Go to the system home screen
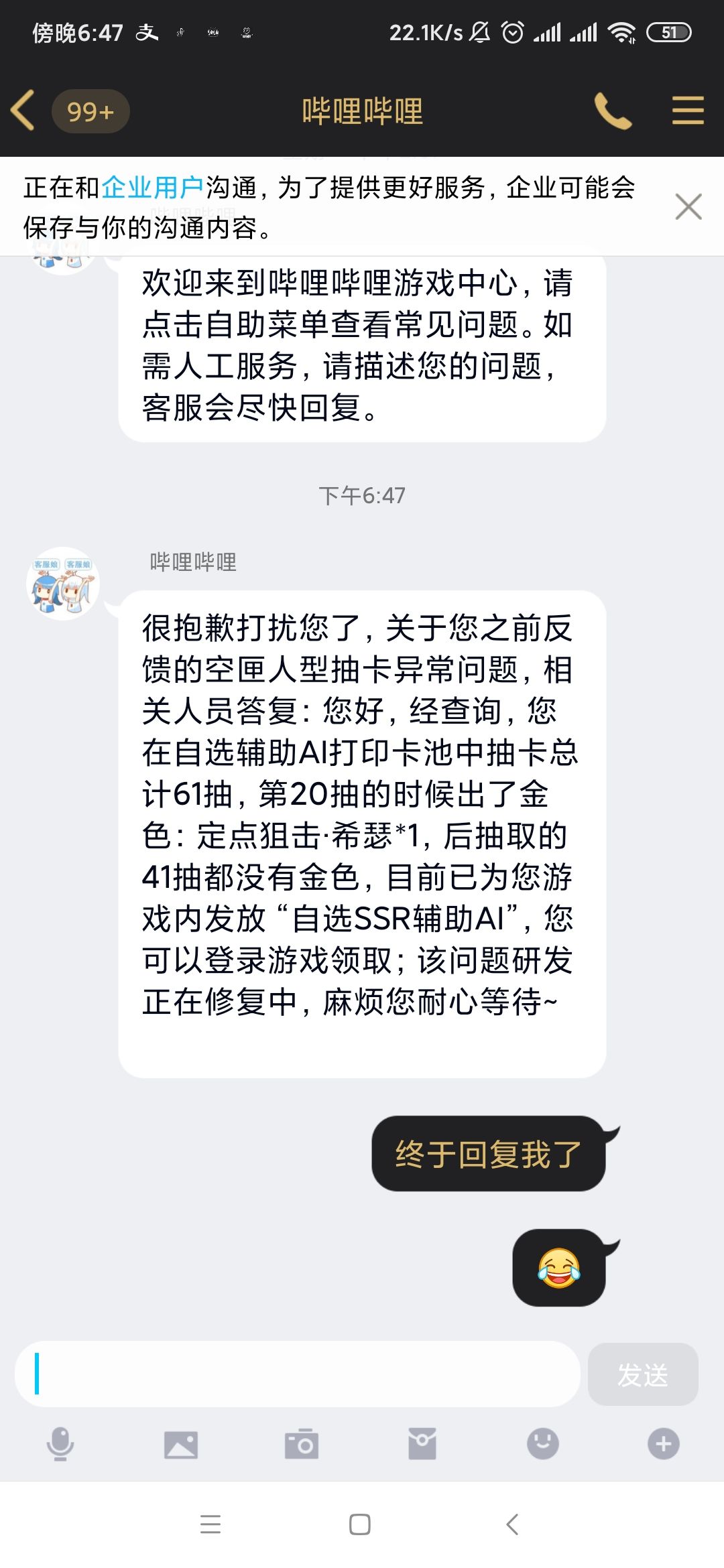 coord(360,1524)
